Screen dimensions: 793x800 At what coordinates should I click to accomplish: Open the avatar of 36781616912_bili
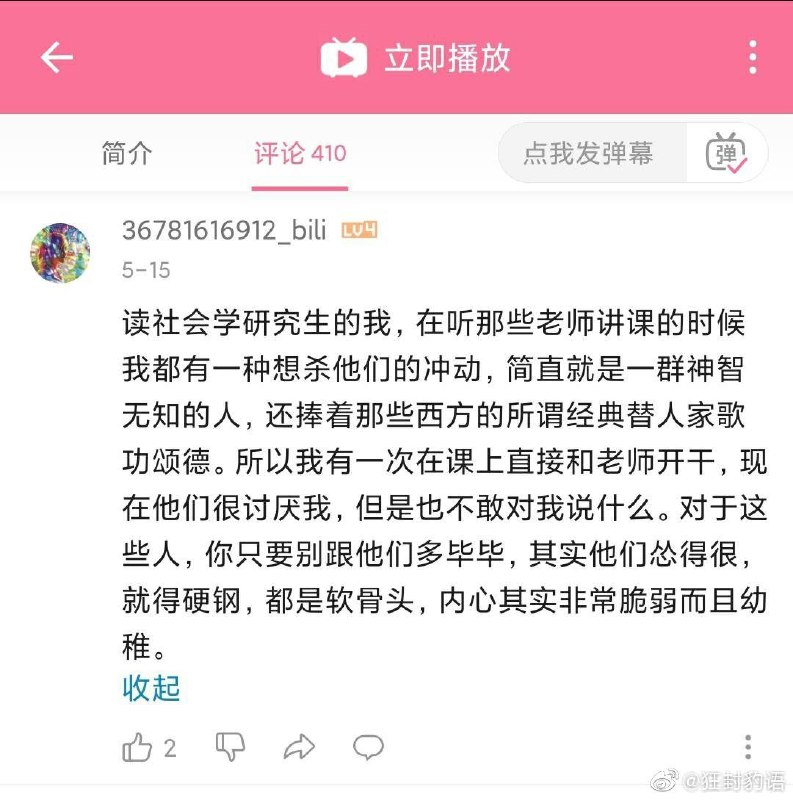pos(60,253)
